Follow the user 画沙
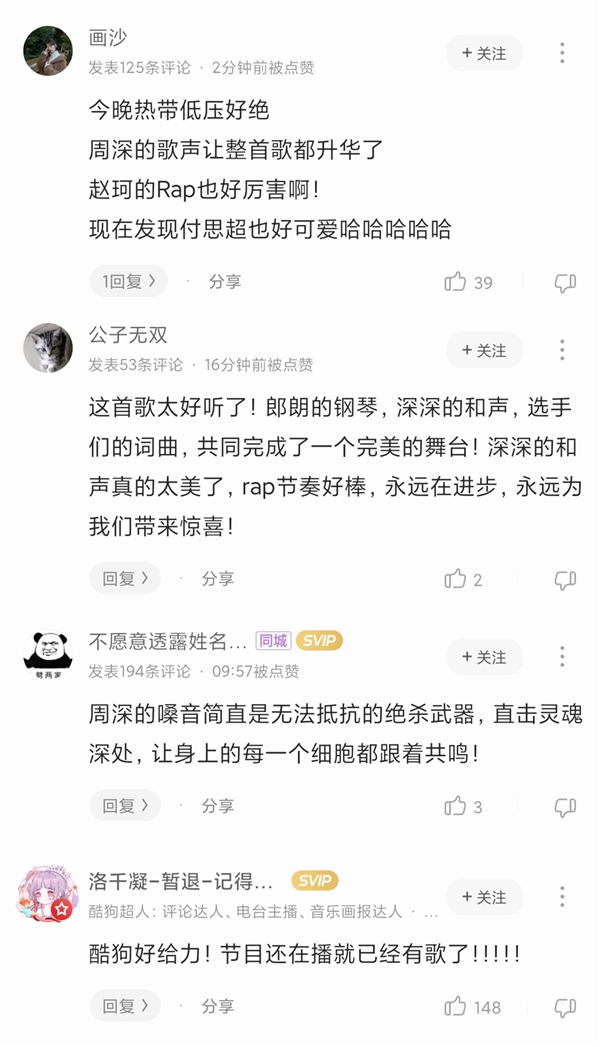The width and height of the screenshot is (600, 1047). click(484, 53)
